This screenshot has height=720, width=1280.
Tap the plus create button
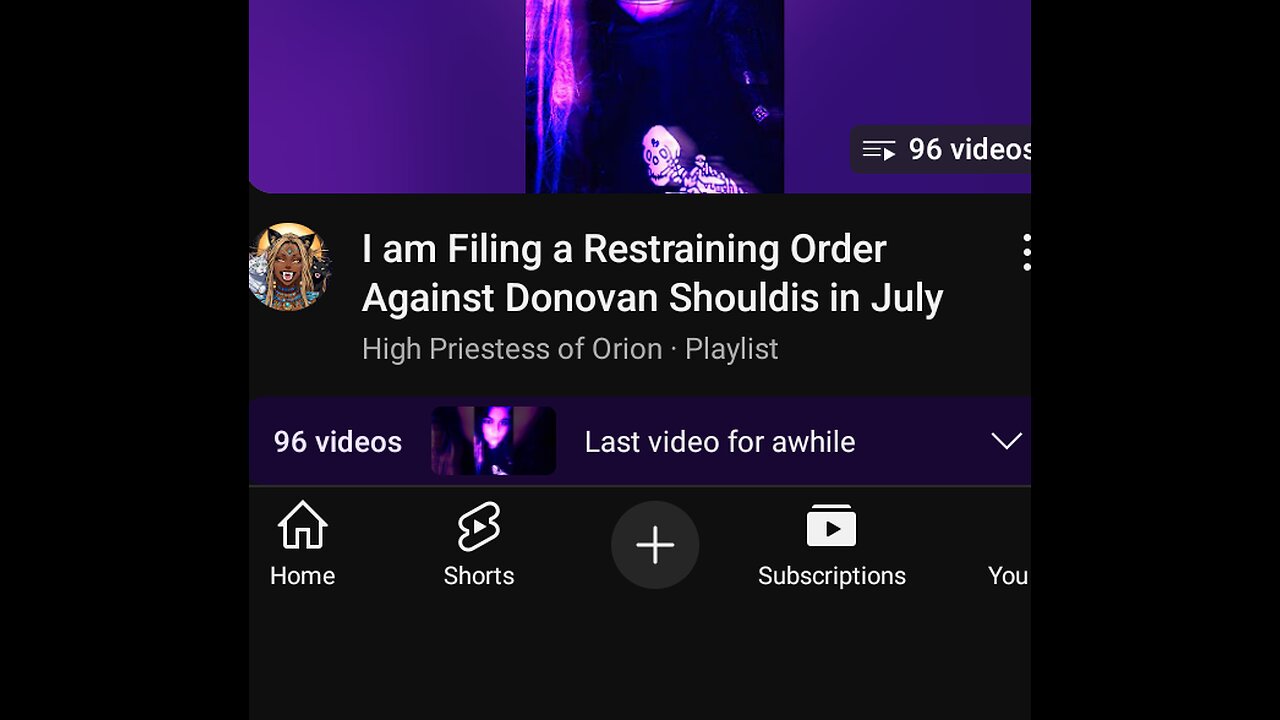click(x=655, y=545)
